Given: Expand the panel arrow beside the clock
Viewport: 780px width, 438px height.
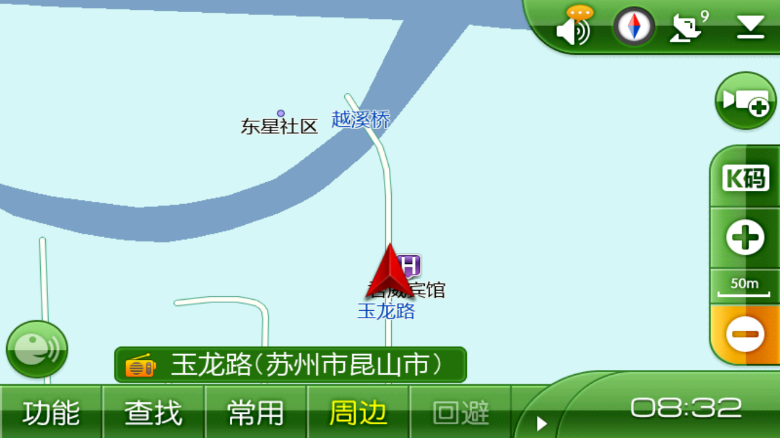Looking at the screenshot, I should click(x=542, y=422).
